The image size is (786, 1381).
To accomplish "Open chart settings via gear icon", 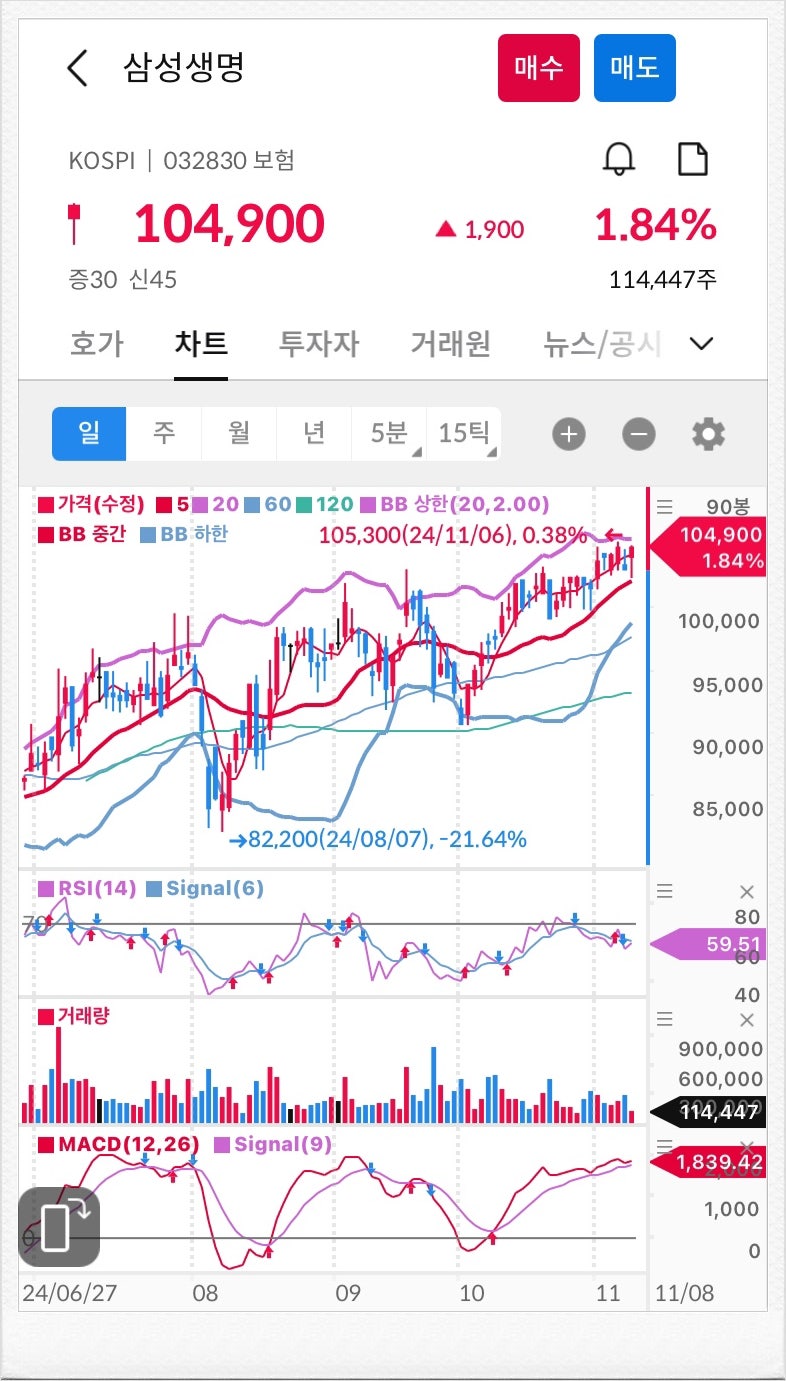I will (708, 434).
